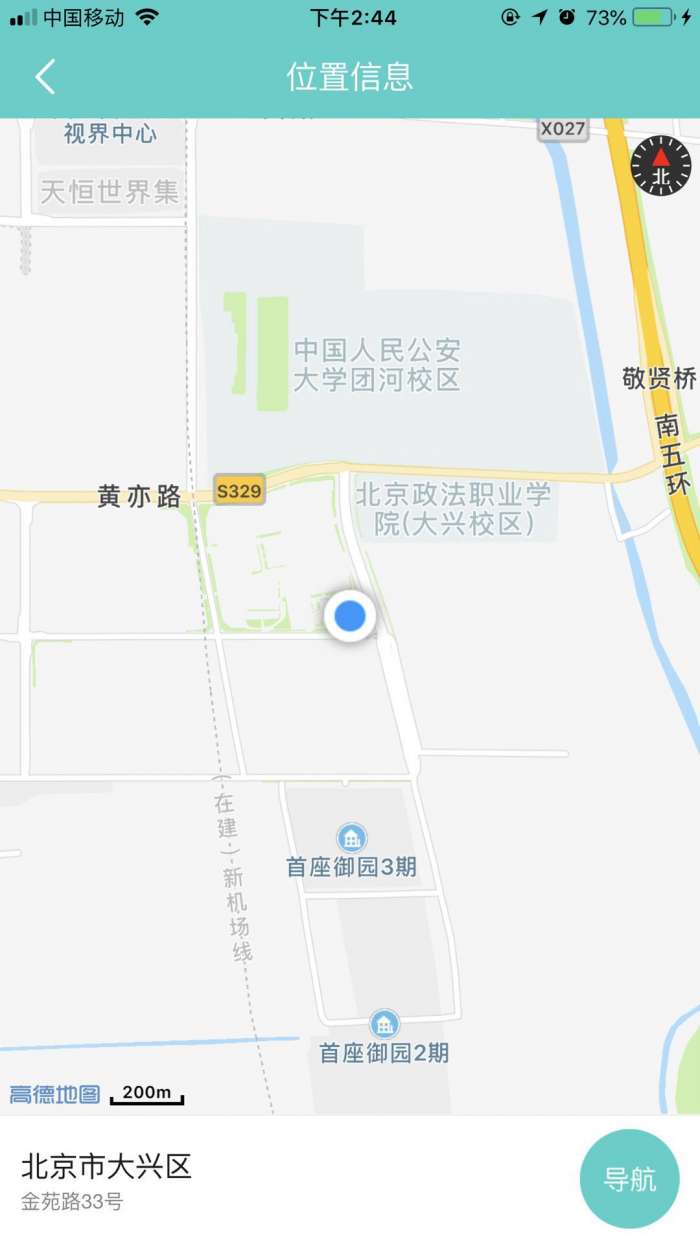Open the 首座御园3期 map marker
Viewport: 700px width, 1244px height.
coord(351,838)
